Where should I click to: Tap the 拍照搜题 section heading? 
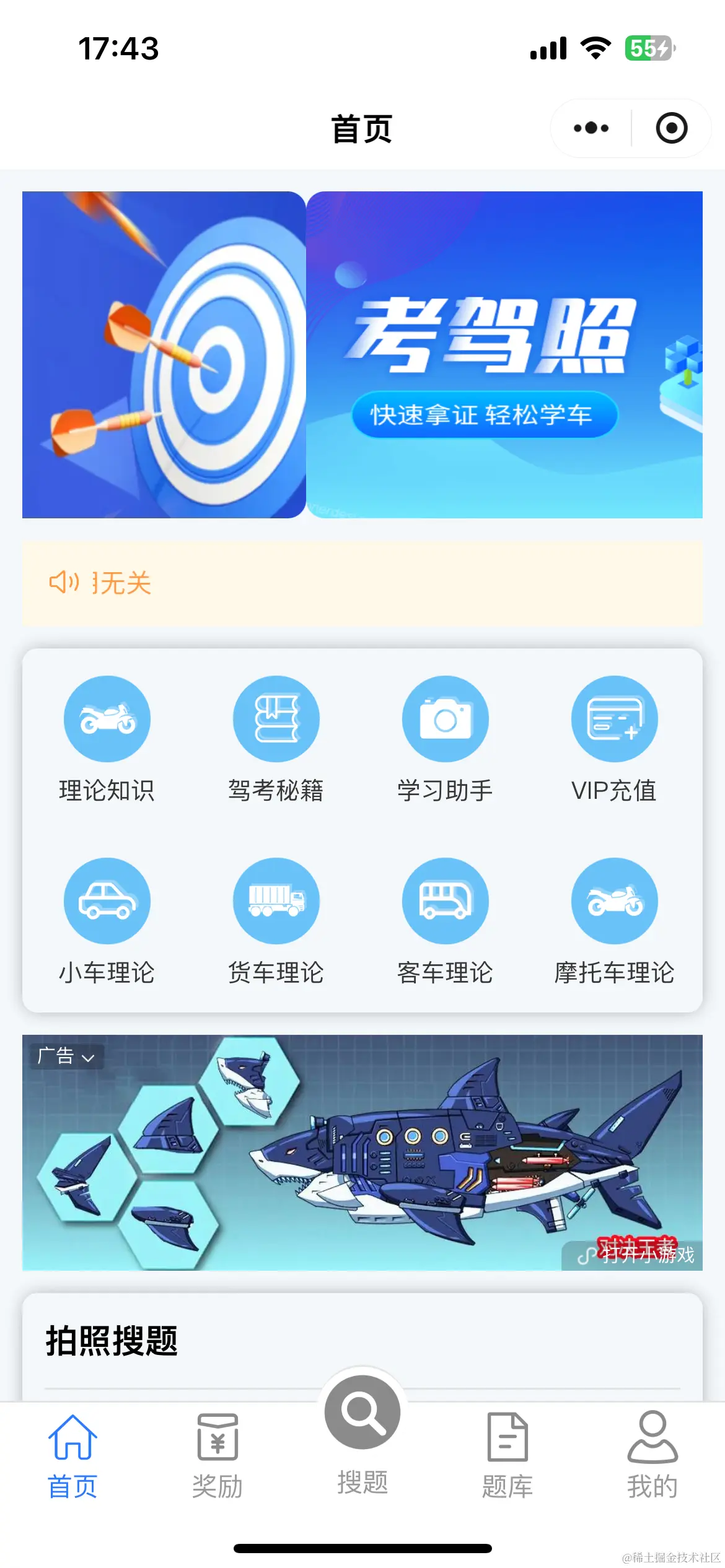click(x=112, y=1341)
